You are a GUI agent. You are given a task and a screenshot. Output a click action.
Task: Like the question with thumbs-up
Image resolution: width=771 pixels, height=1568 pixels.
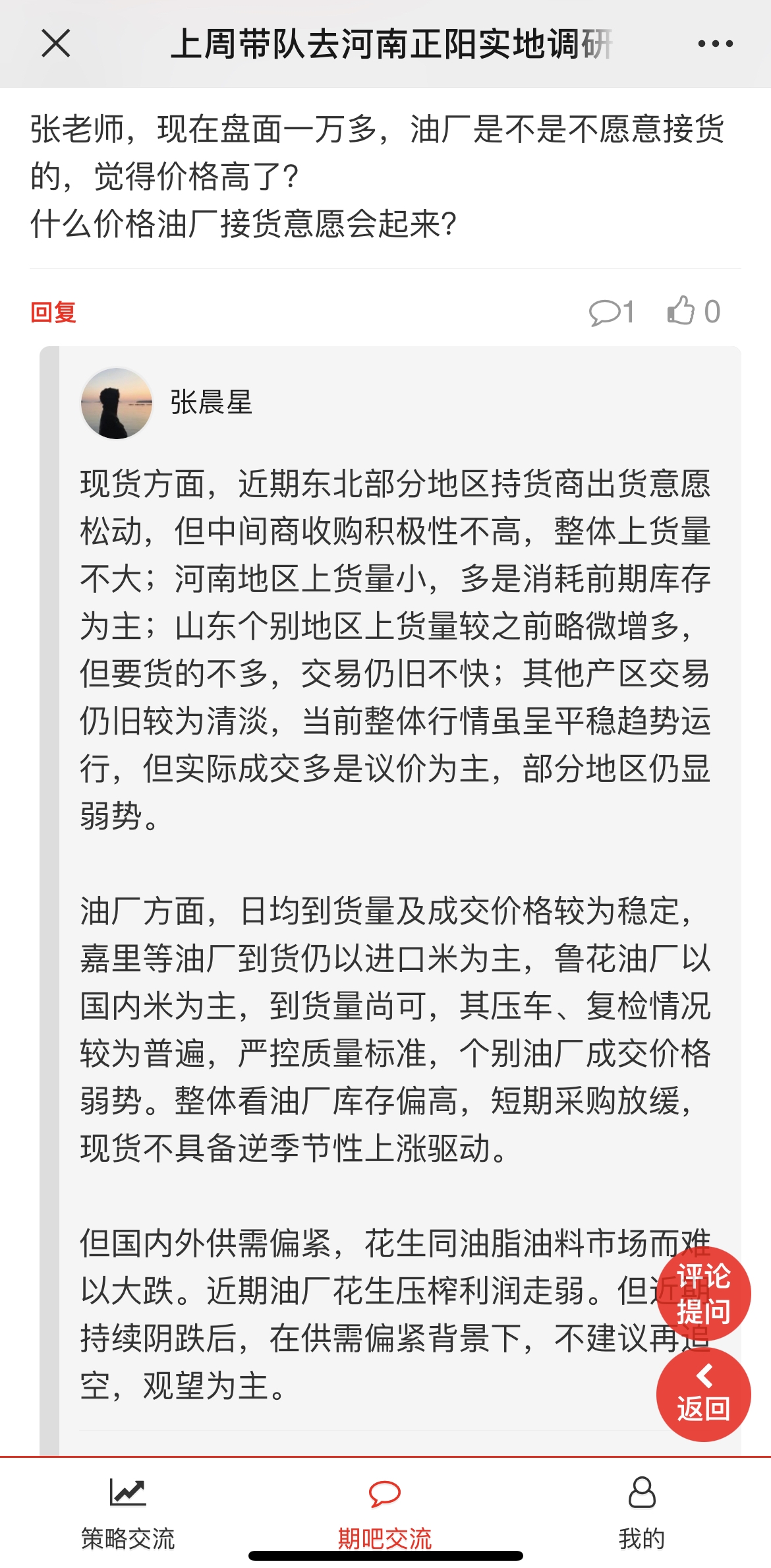[681, 311]
